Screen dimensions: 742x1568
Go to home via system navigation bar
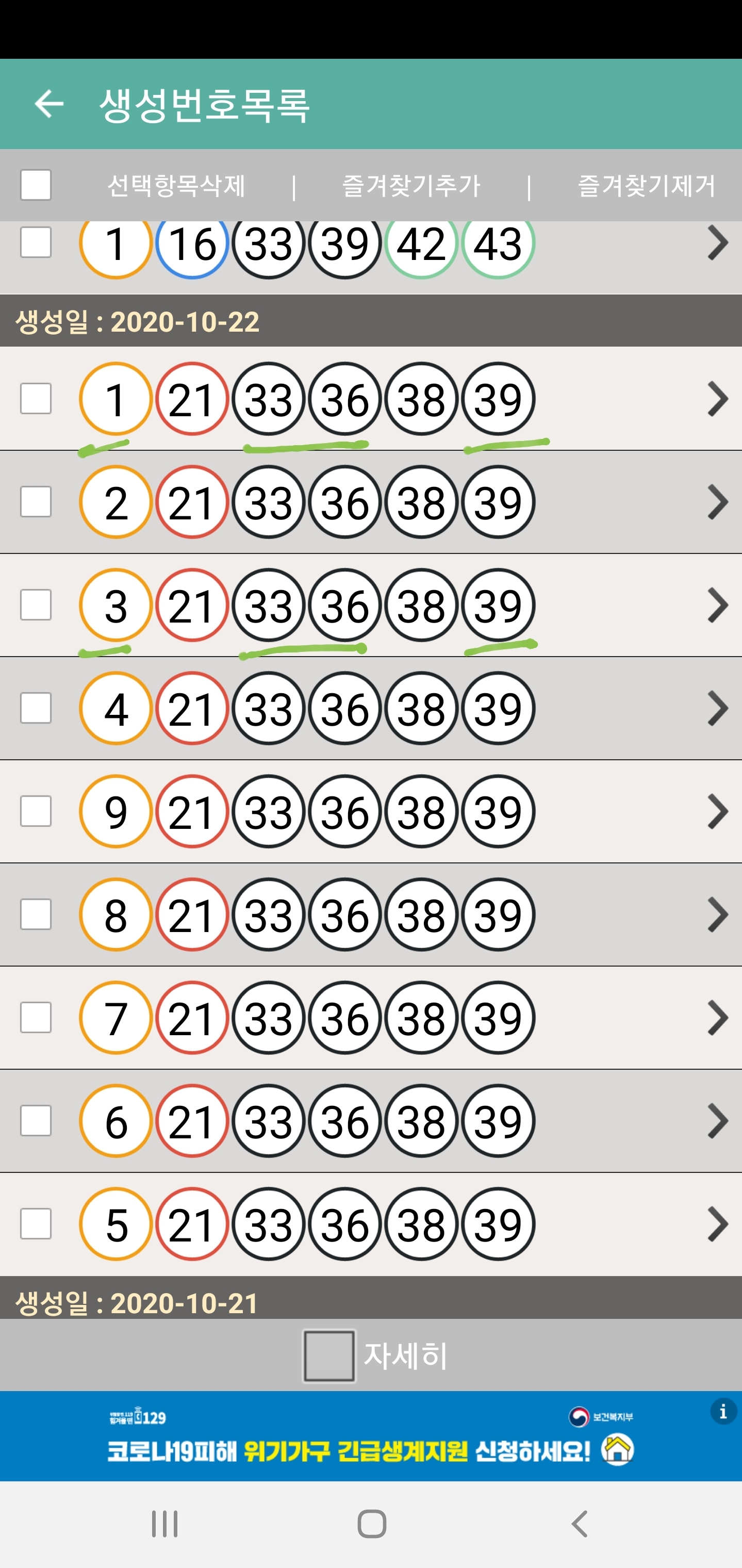click(371, 1524)
